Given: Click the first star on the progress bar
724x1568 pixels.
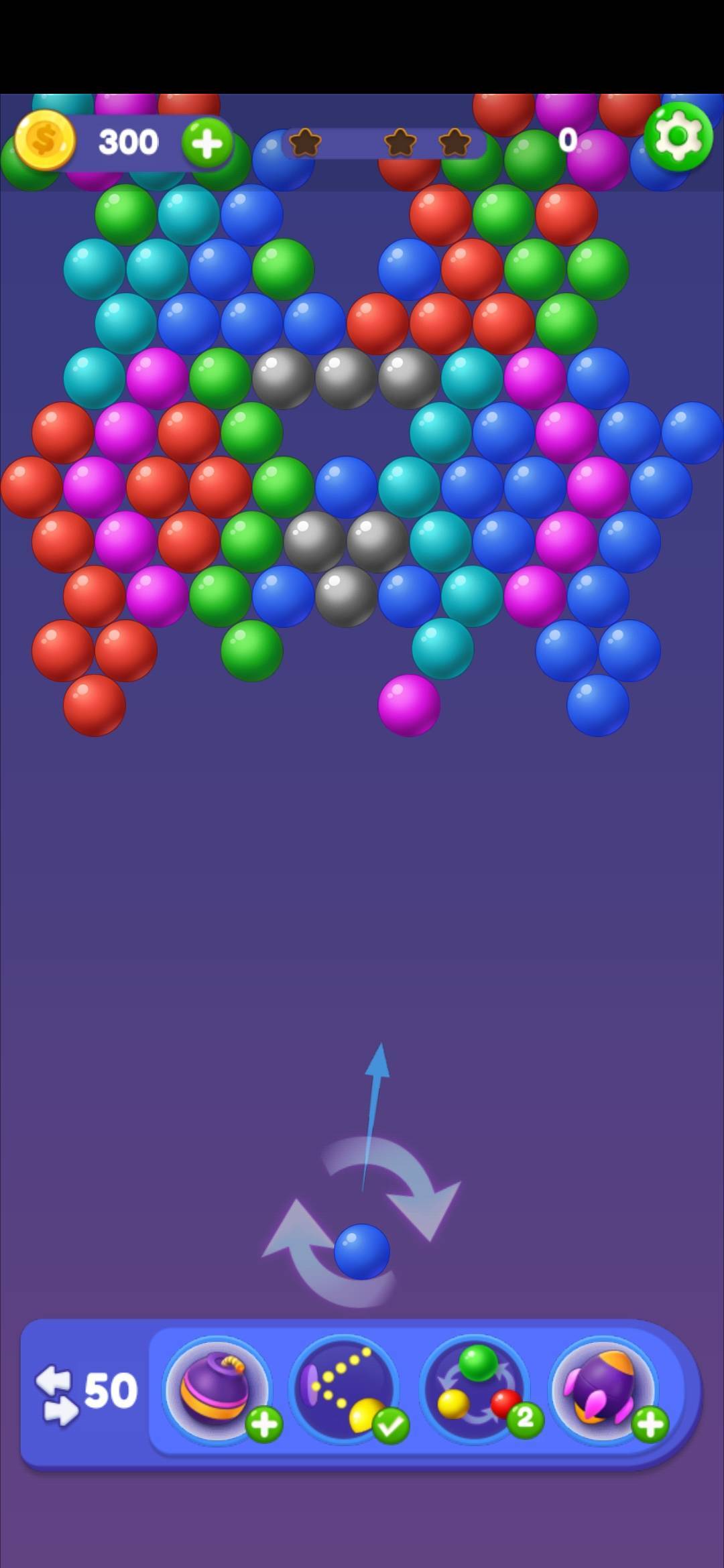Looking at the screenshot, I should (306, 143).
